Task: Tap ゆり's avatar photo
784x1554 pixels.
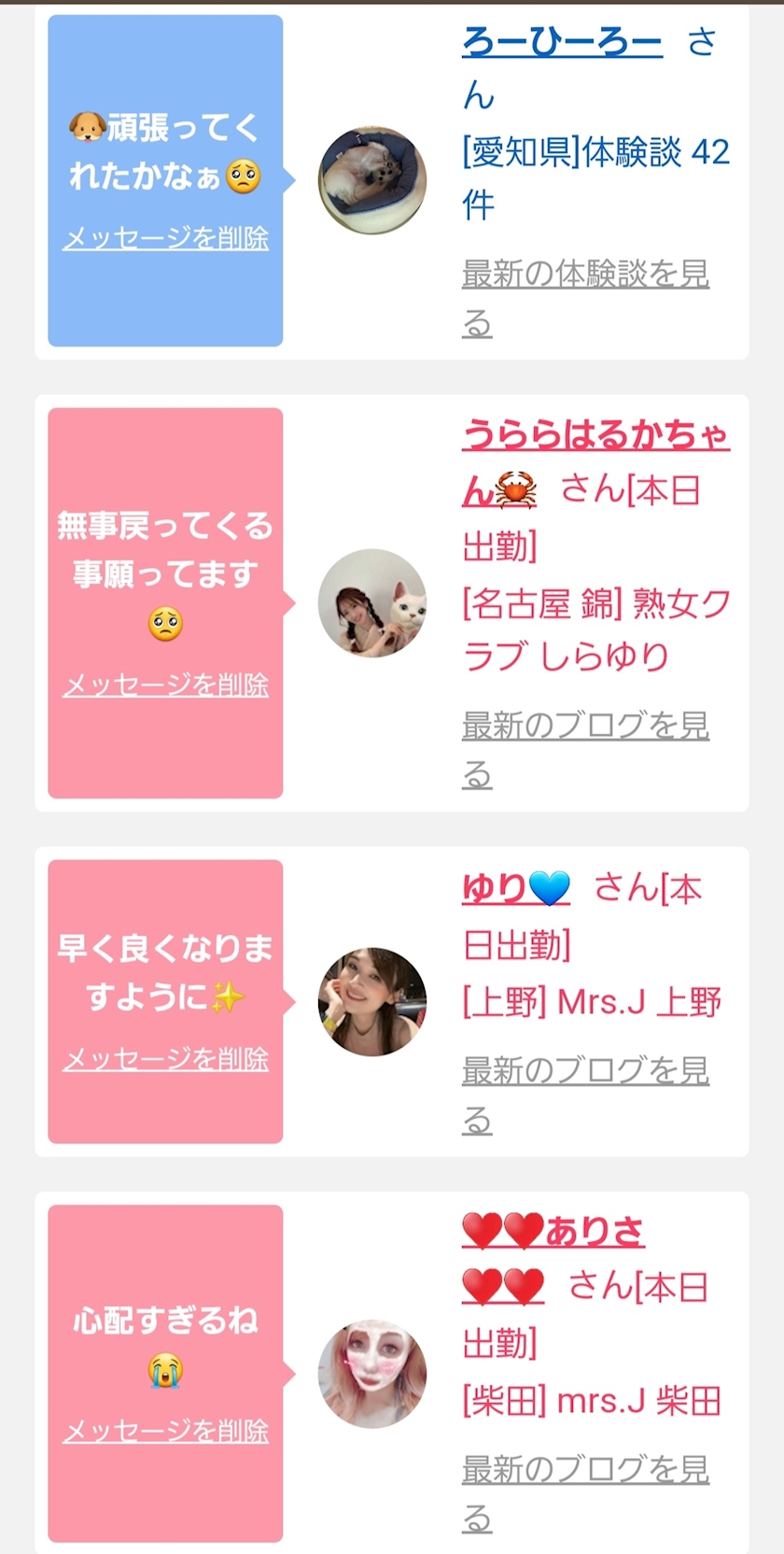Action: [x=372, y=1002]
